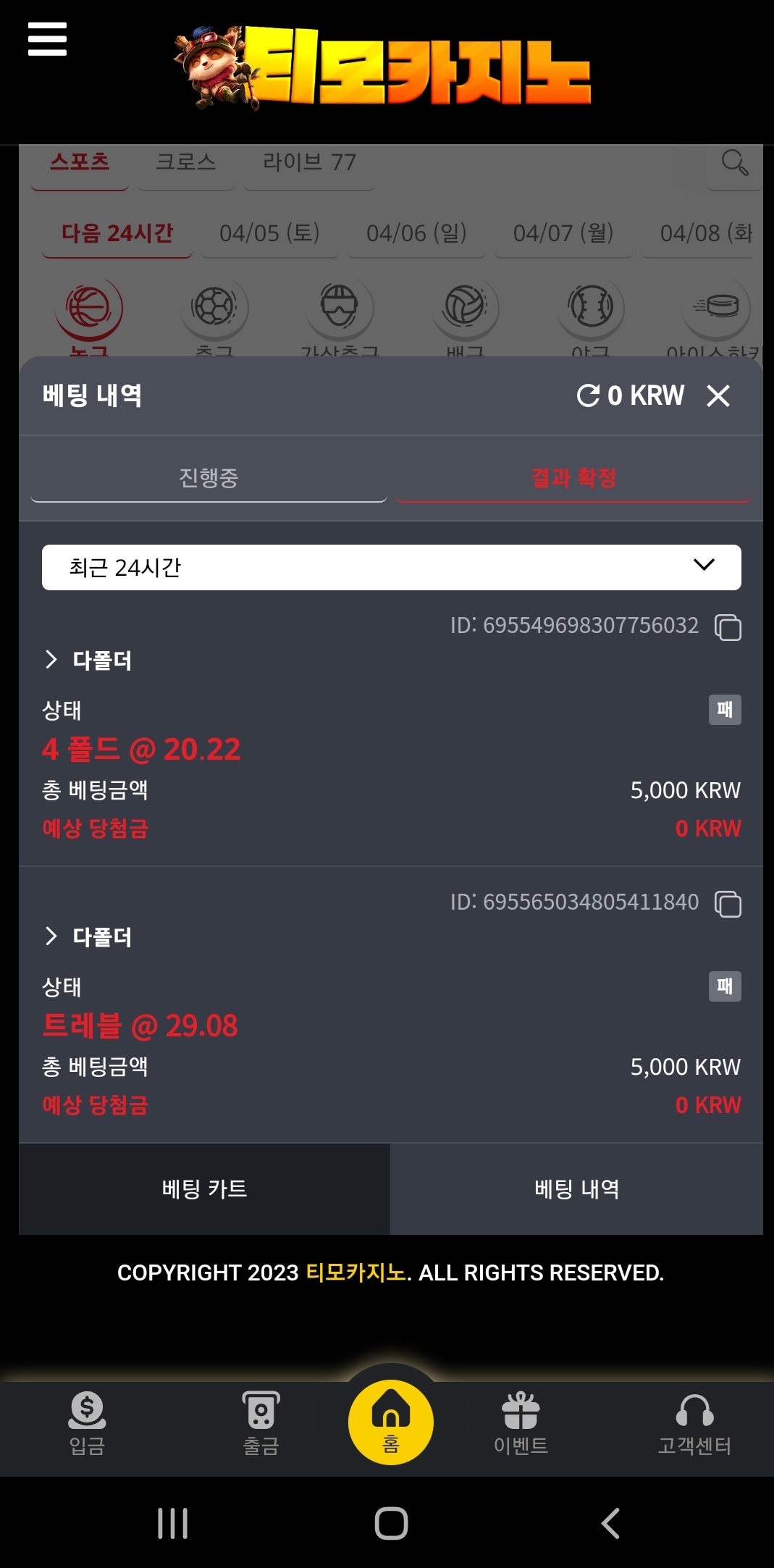Open 출금 withdrawal page
The width and height of the screenshot is (774, 1568).
(x=261, y=1422)
